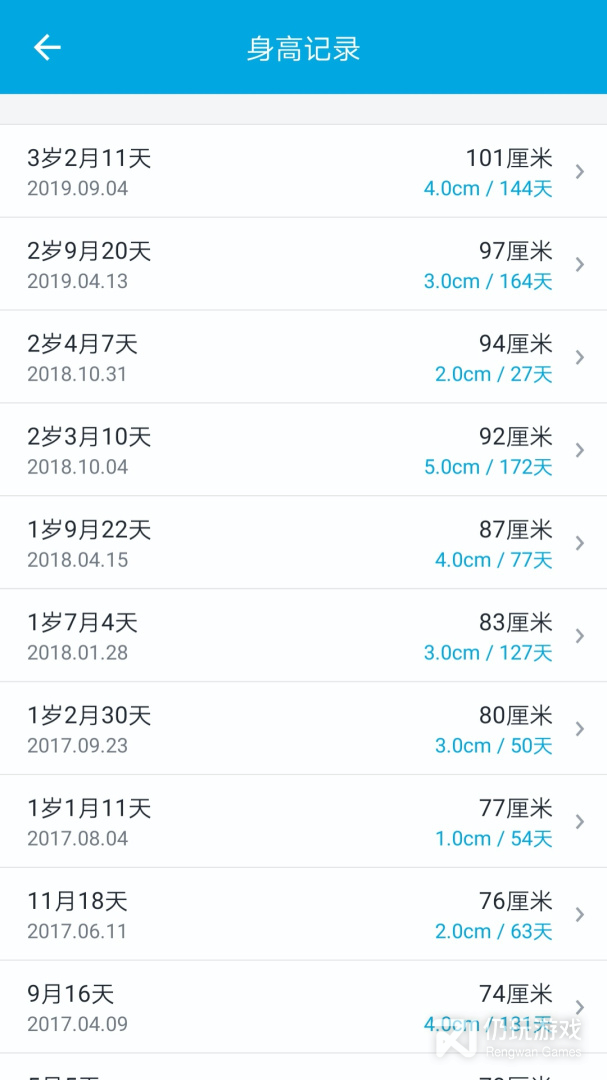
Task: View the 2018.01.28 record of 83厘米
Action: tap(303, 636)
